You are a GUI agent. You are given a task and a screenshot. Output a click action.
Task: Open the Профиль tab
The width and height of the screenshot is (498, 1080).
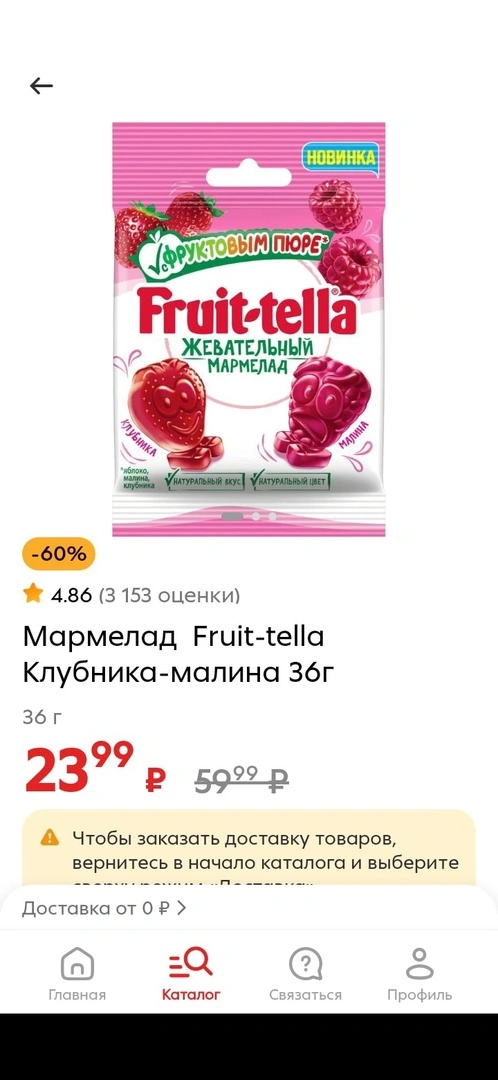pyautogui.click(x=419, y=974)
